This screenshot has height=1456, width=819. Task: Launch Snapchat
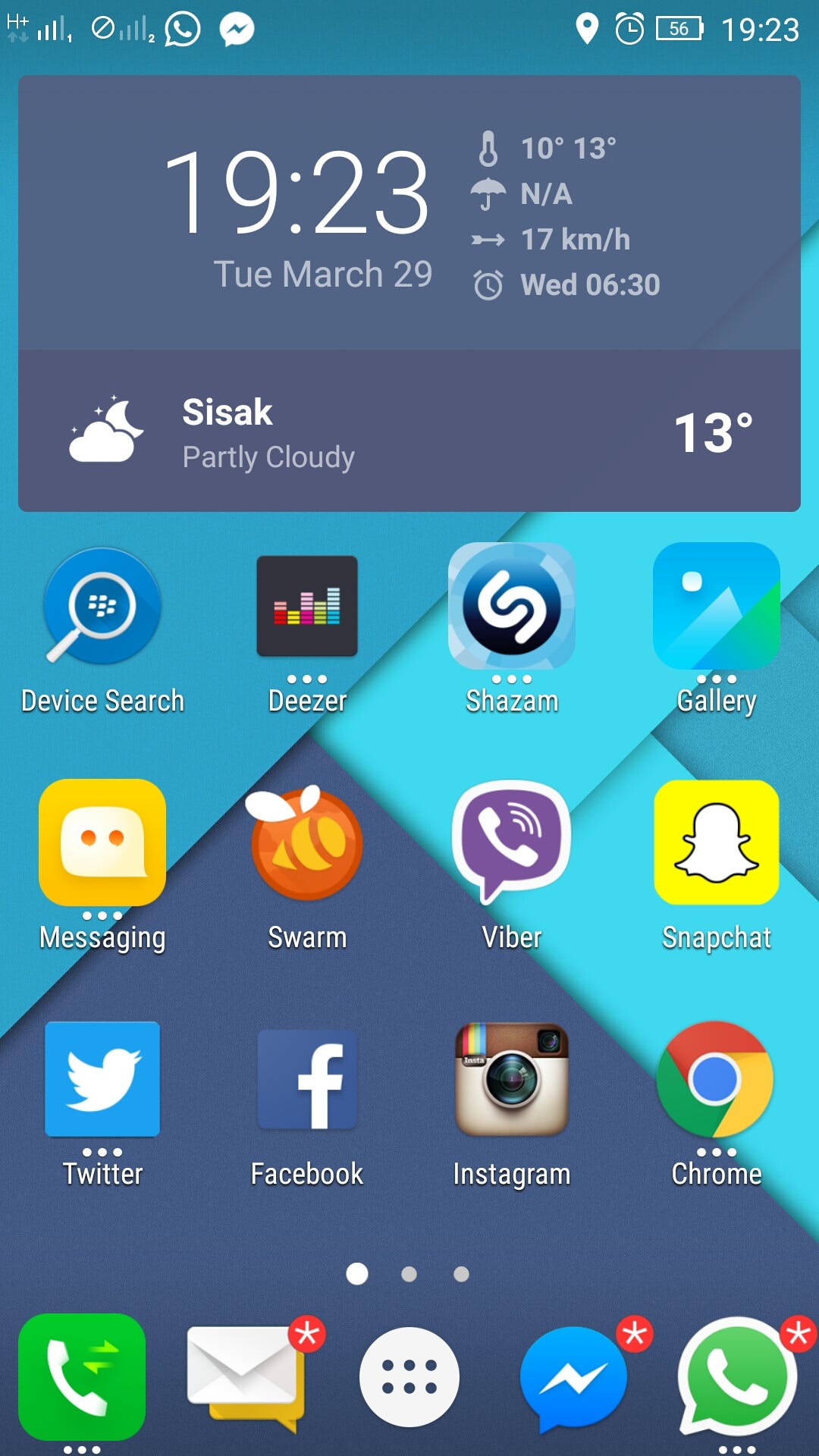(717, 842)
